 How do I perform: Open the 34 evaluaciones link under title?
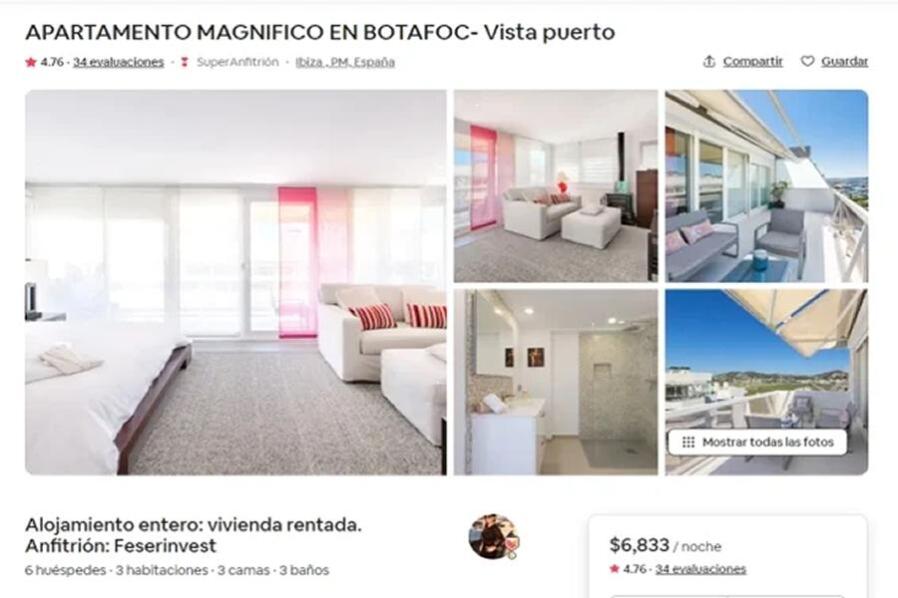(x=118, y=62)
